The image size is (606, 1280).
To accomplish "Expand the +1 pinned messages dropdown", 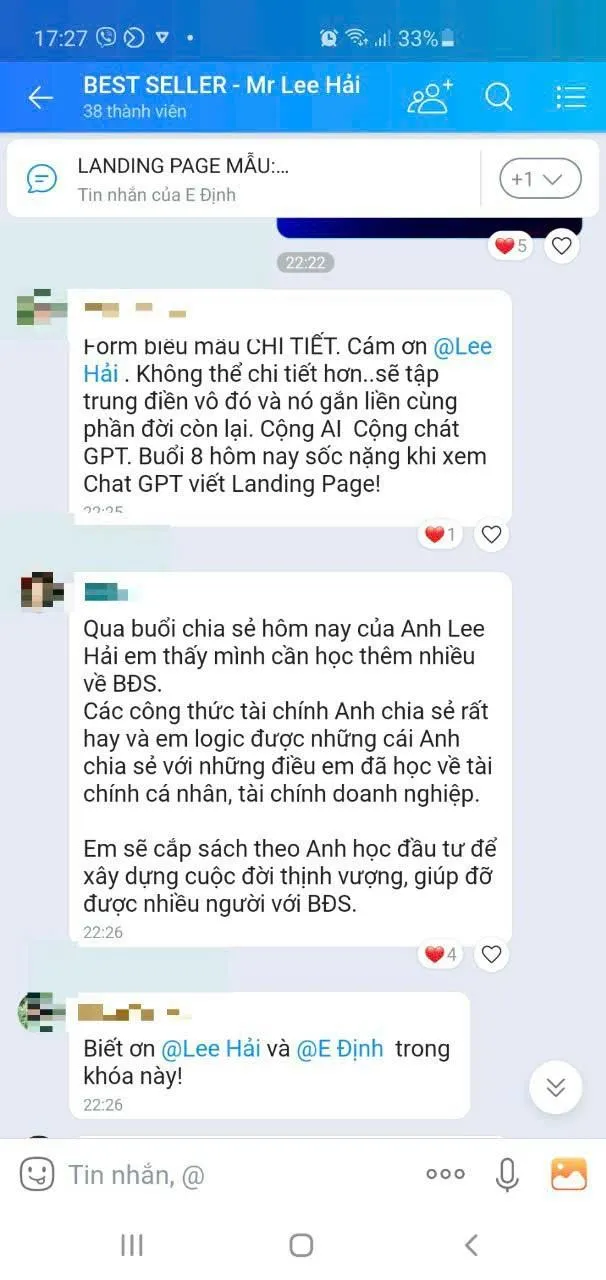I will [x=540, y=180].
